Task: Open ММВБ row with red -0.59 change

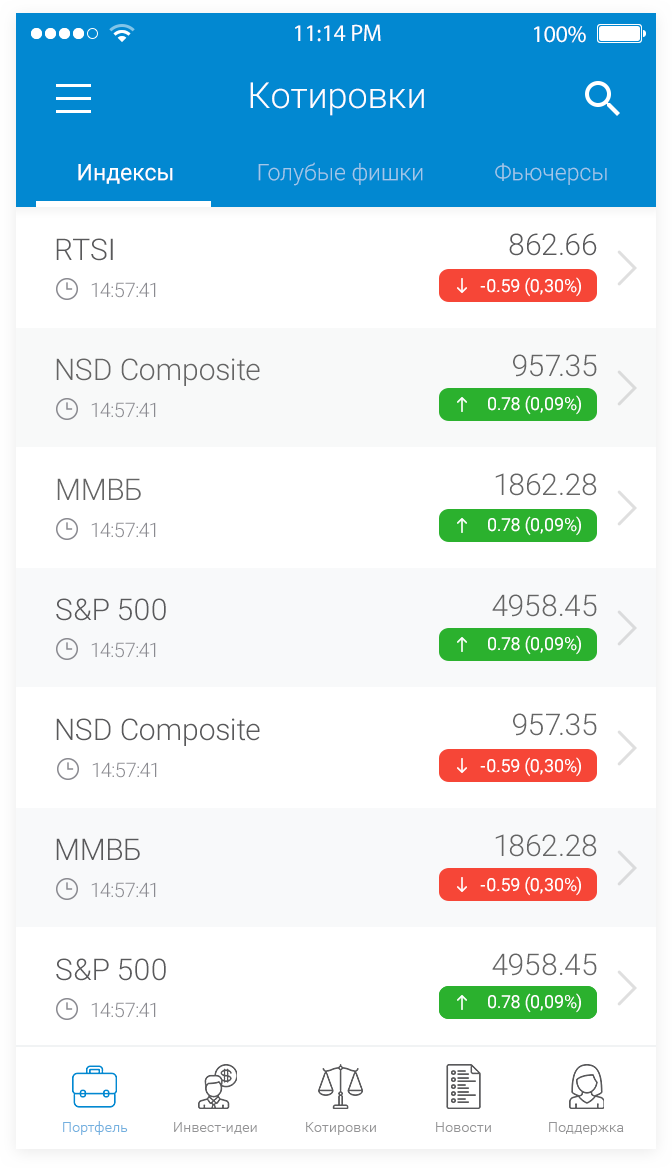Action: point(336,868)
